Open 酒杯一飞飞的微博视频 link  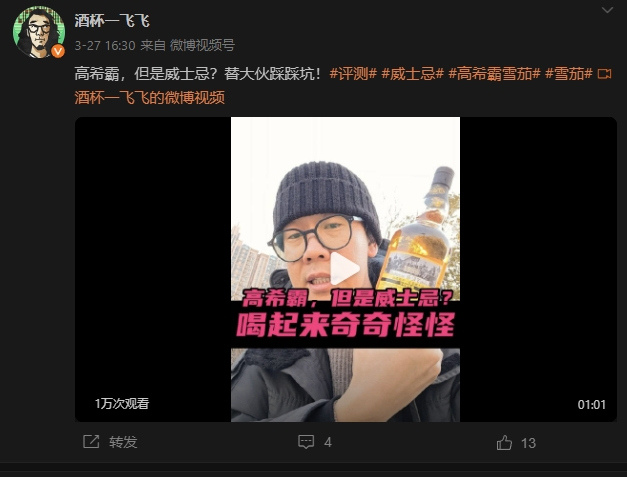[150, 97]
